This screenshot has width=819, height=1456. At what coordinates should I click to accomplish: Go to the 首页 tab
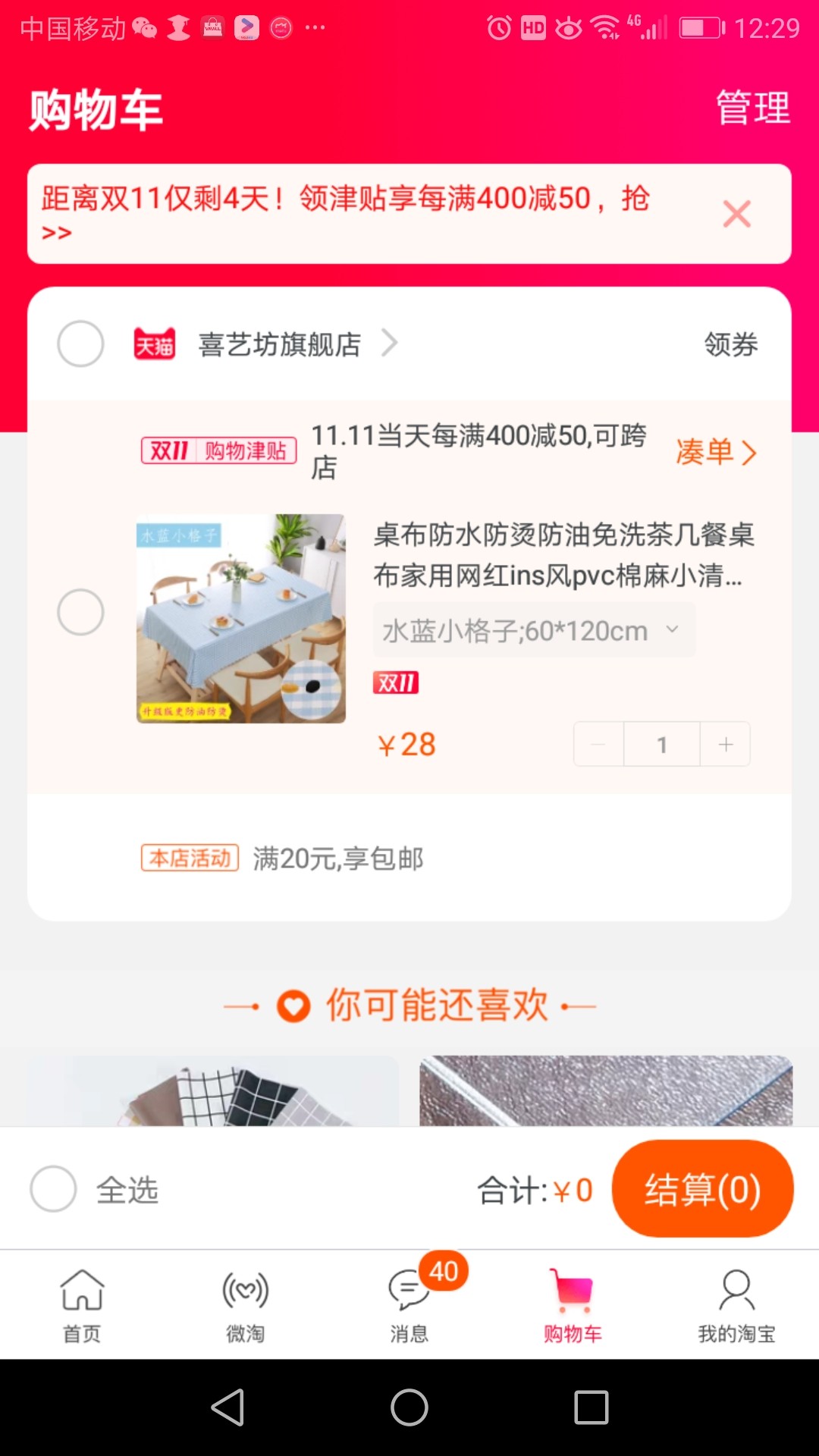[x=82, y=1305]
